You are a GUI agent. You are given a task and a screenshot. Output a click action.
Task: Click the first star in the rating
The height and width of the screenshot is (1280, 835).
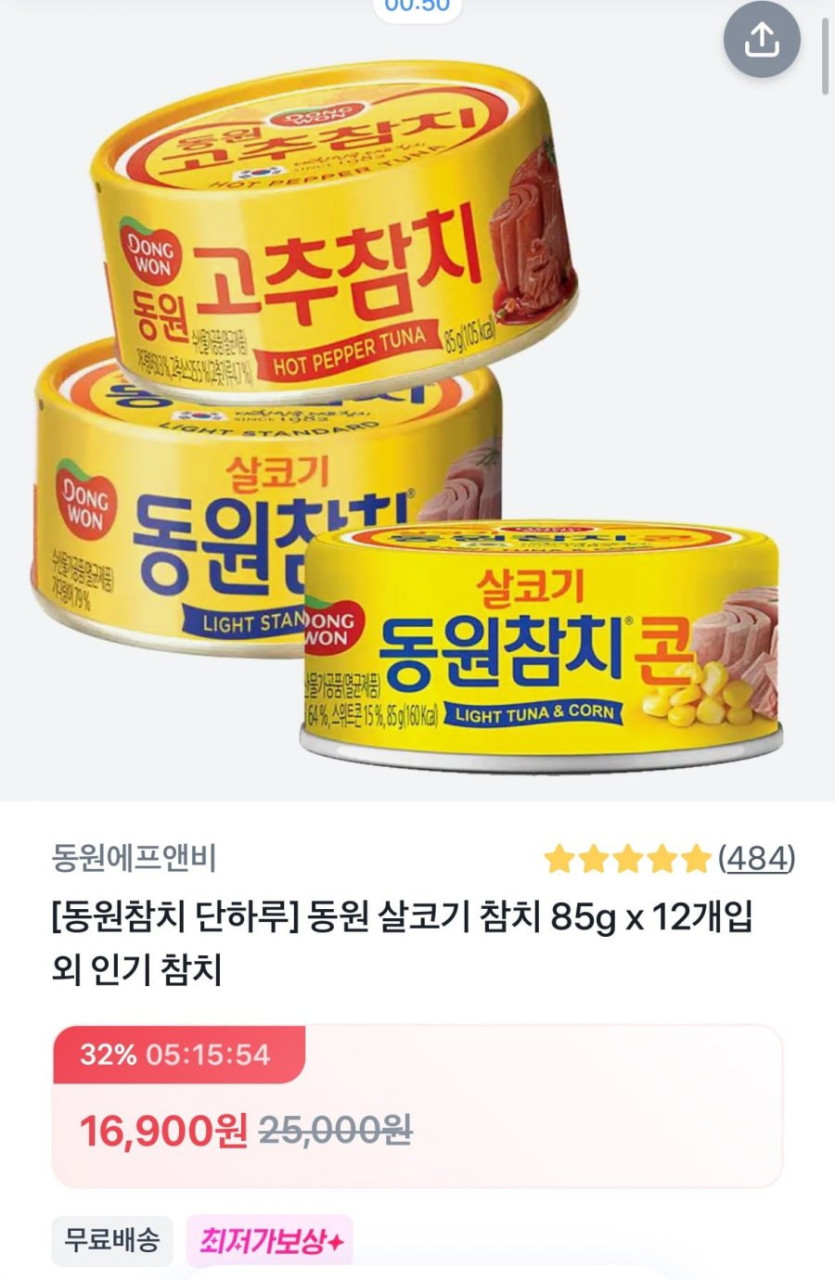[x=561, y=857]
